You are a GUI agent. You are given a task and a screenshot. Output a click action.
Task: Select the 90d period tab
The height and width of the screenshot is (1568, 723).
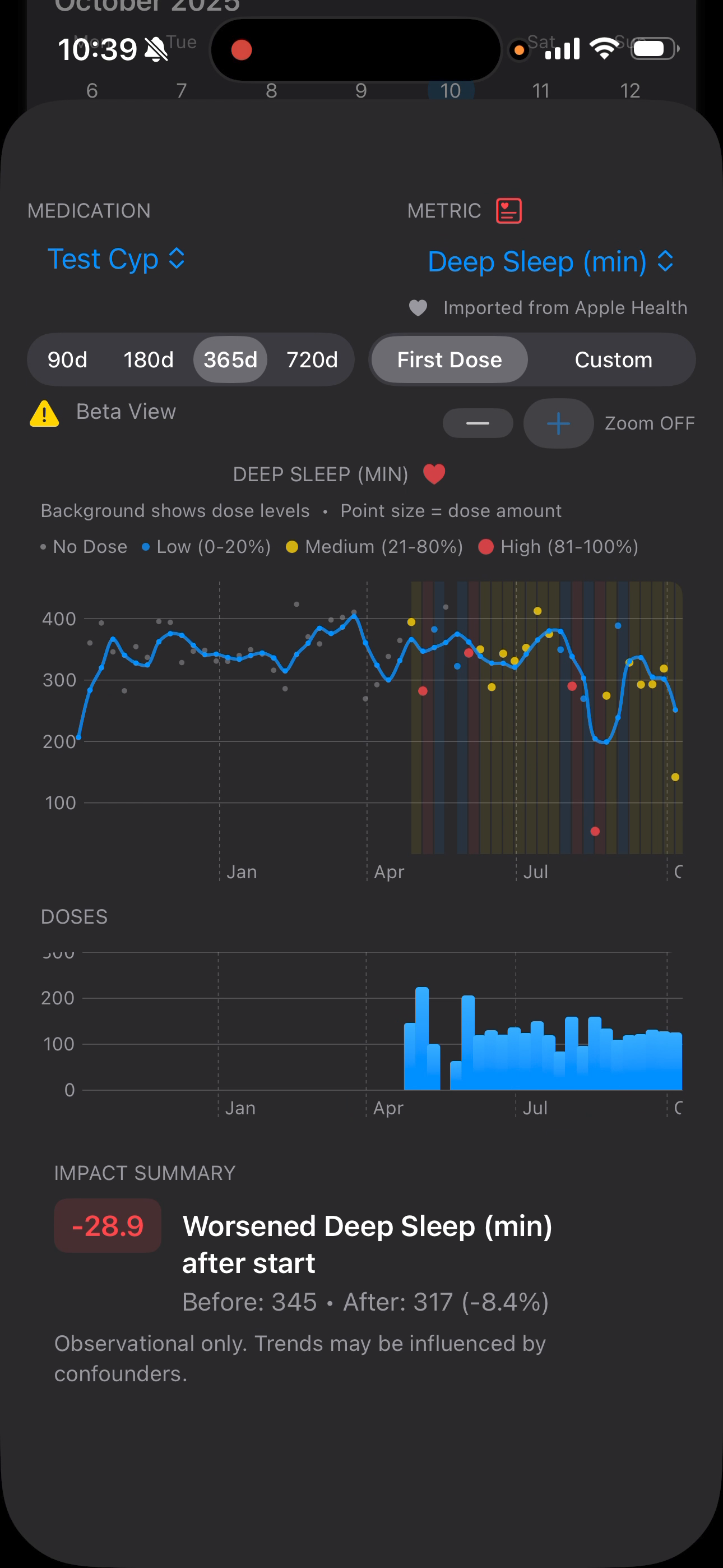point(68,359)
